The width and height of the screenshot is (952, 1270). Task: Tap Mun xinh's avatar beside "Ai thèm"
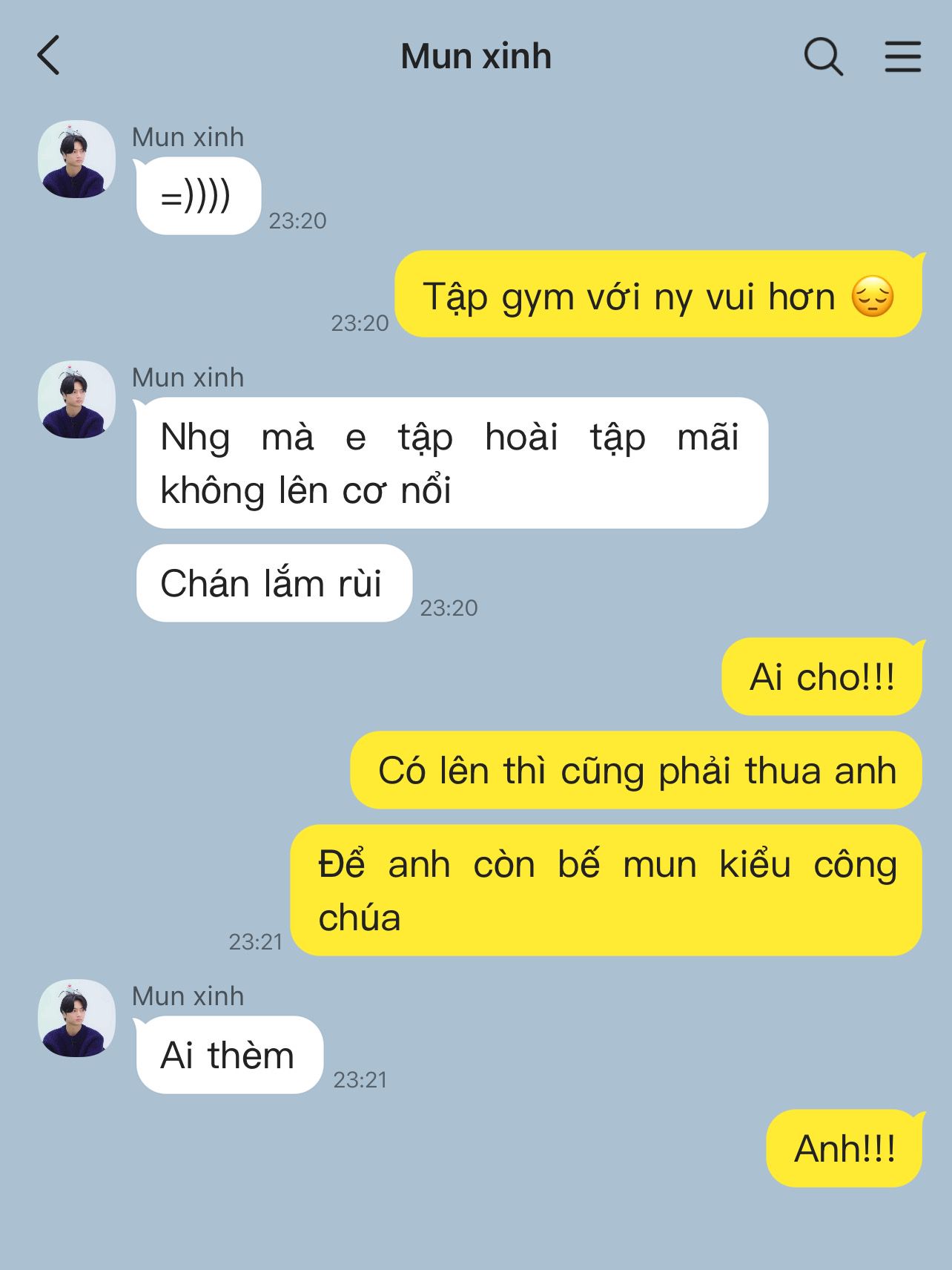(76, 1018)
